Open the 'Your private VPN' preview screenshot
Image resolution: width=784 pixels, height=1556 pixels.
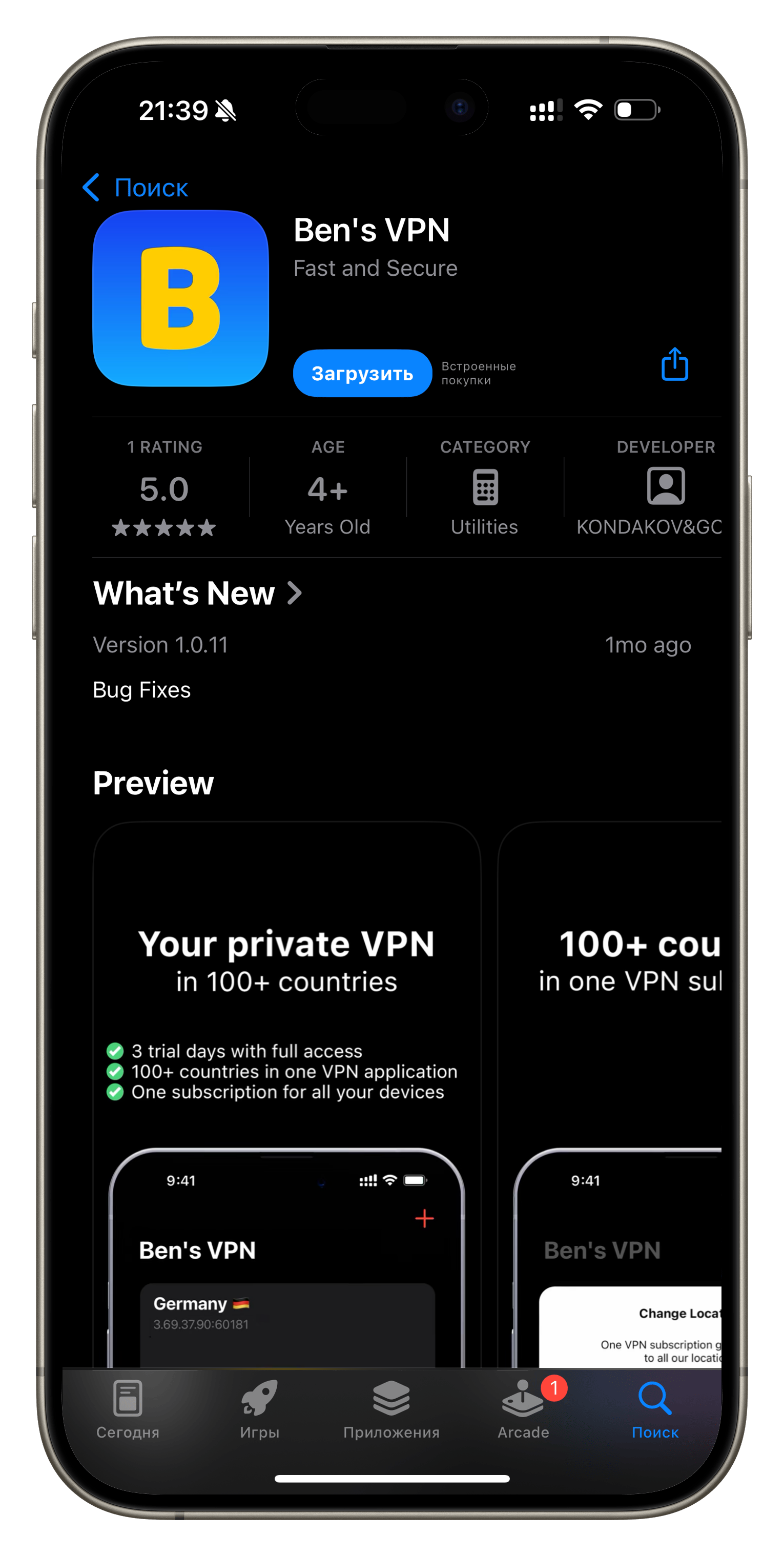point(286,1087)
